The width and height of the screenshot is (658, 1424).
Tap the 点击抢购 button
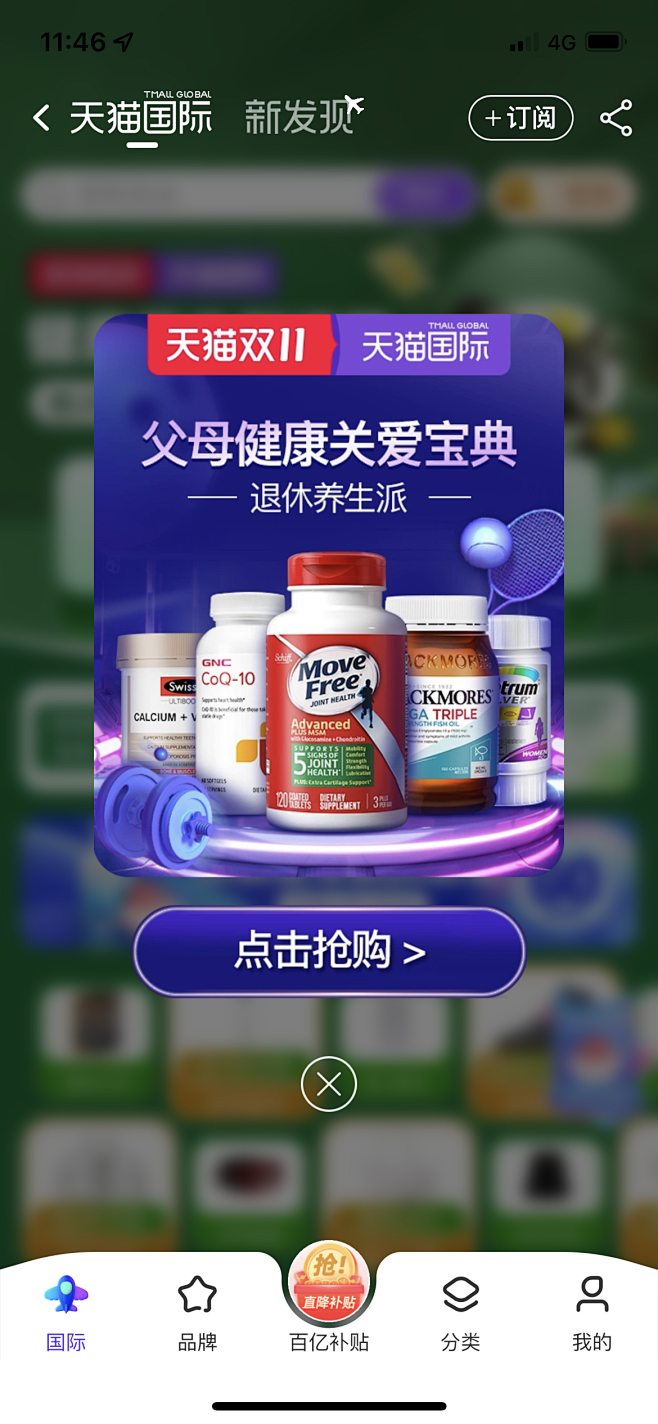click(x=329, y=951)
